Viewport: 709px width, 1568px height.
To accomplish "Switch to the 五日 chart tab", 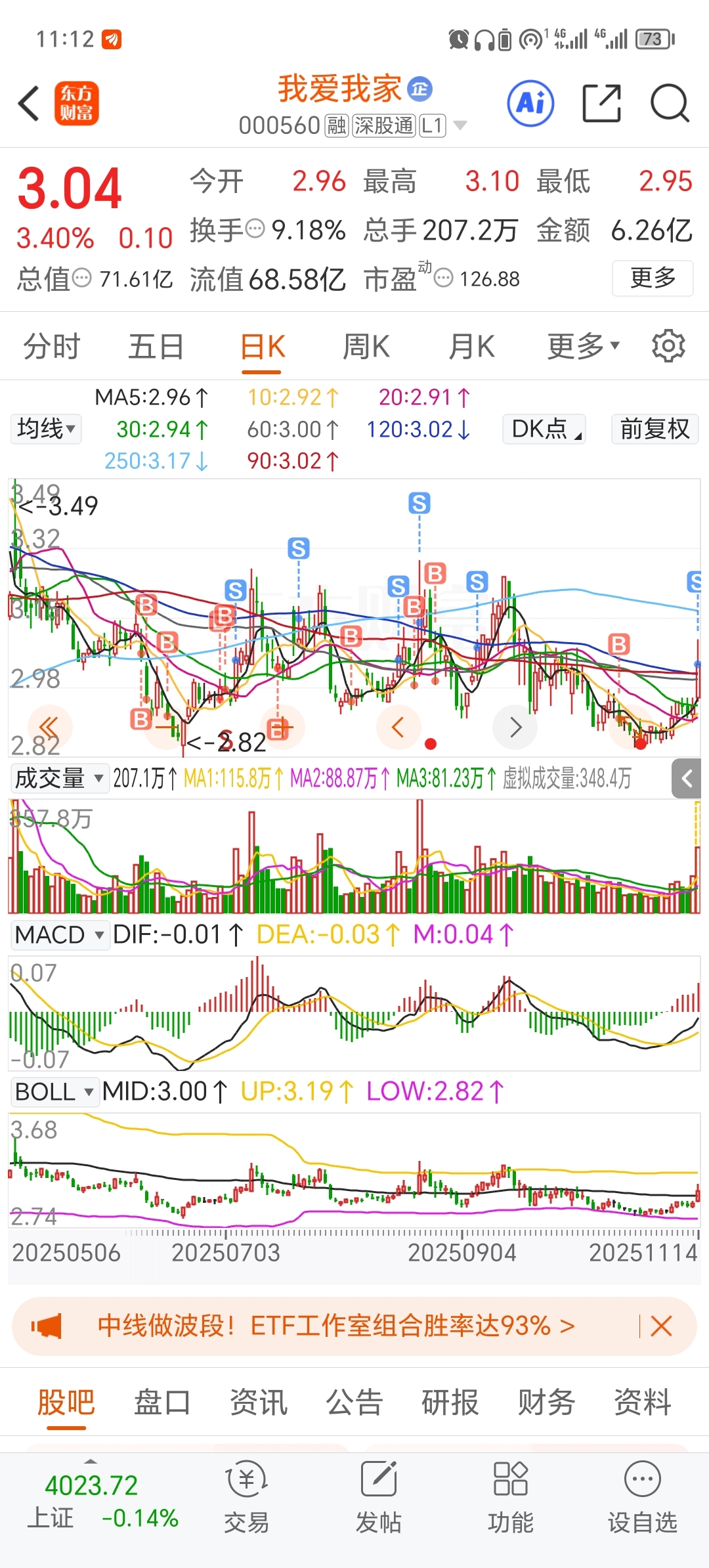I will click(156, 346).
